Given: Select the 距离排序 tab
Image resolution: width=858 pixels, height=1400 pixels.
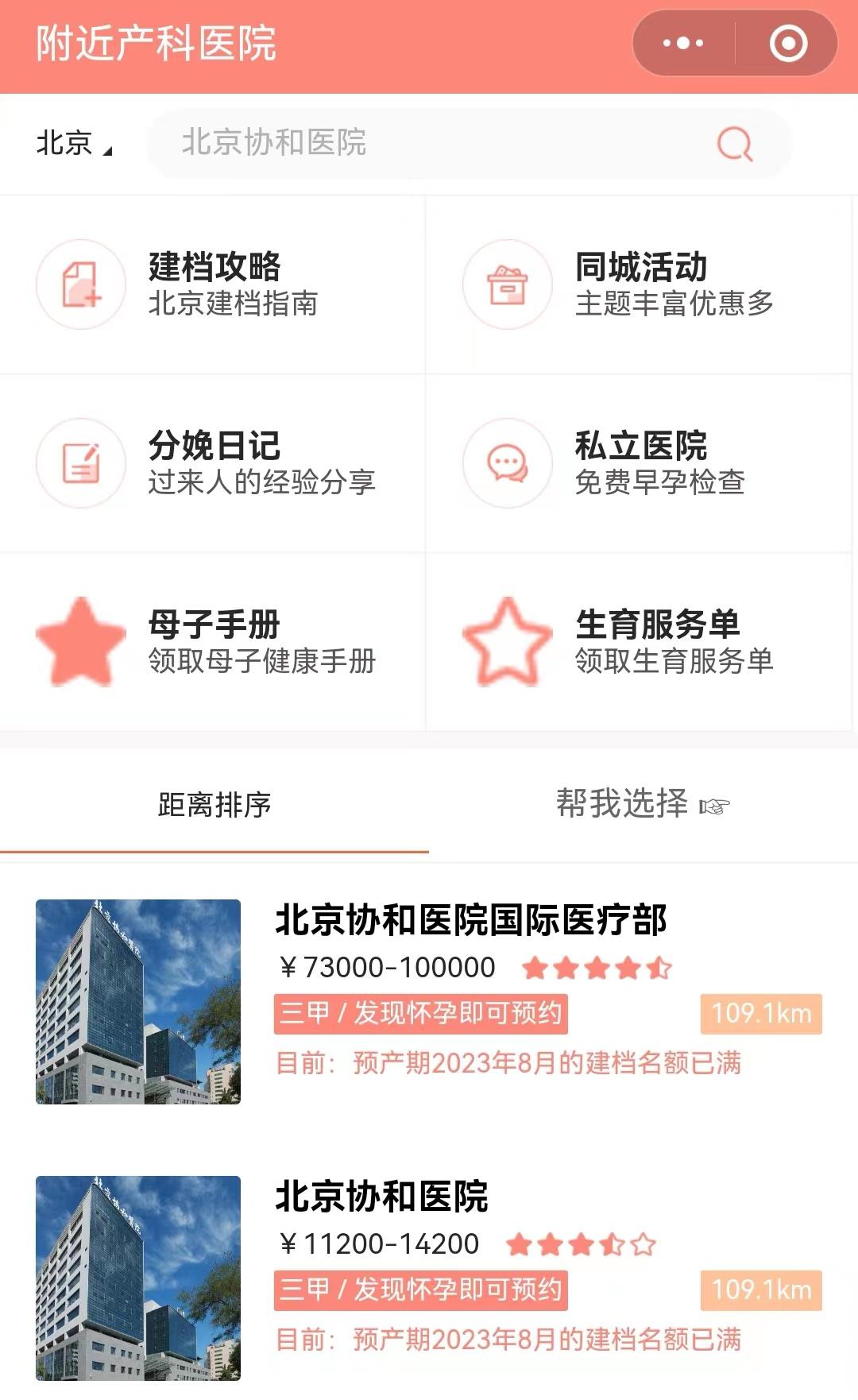Looking at the screenshot, I should click(214, 804).
